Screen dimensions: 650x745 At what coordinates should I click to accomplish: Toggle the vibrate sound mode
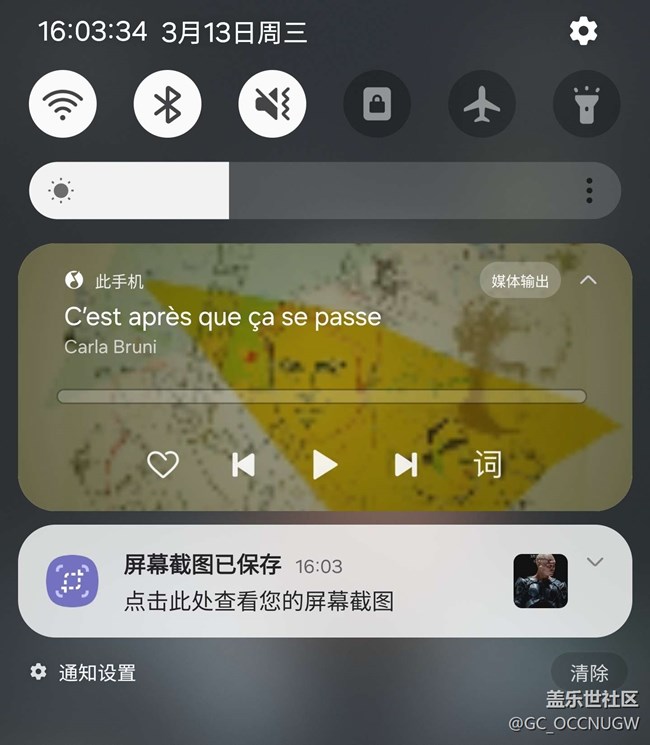point(272,104)
